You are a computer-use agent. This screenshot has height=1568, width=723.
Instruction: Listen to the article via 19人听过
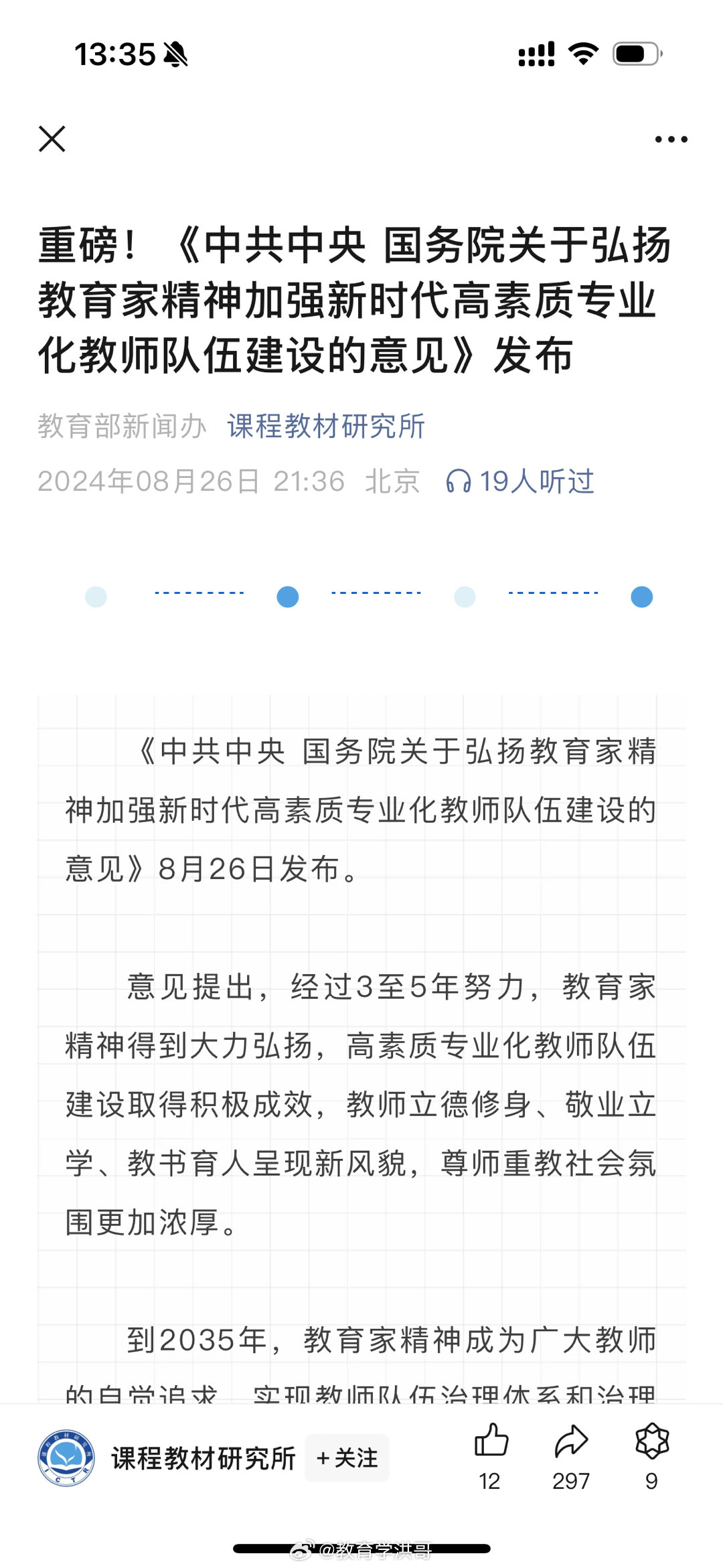(x=519, y=481)
